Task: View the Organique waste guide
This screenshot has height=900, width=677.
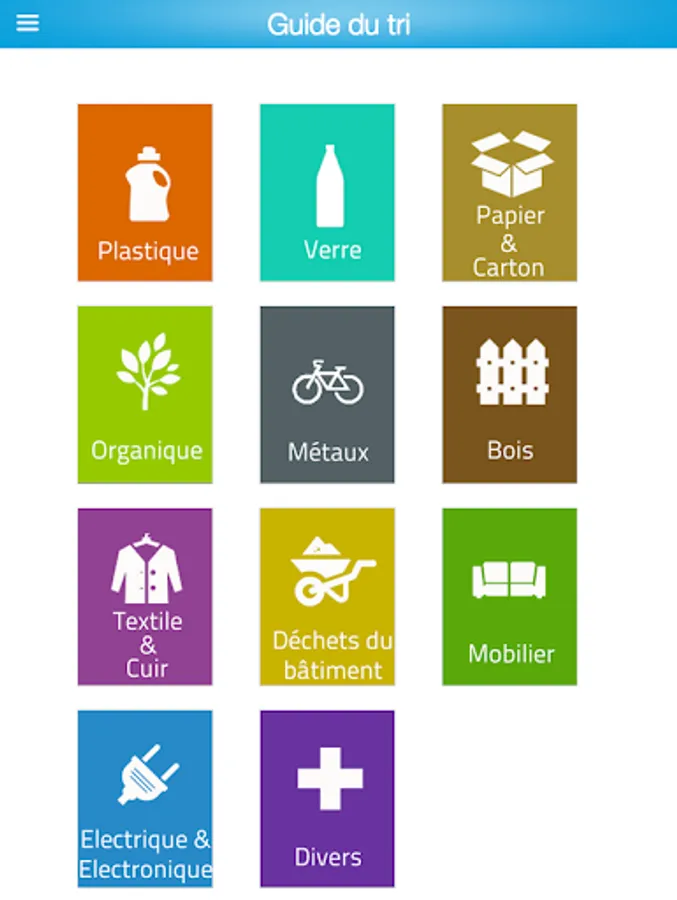Action: tap(145, 394)
